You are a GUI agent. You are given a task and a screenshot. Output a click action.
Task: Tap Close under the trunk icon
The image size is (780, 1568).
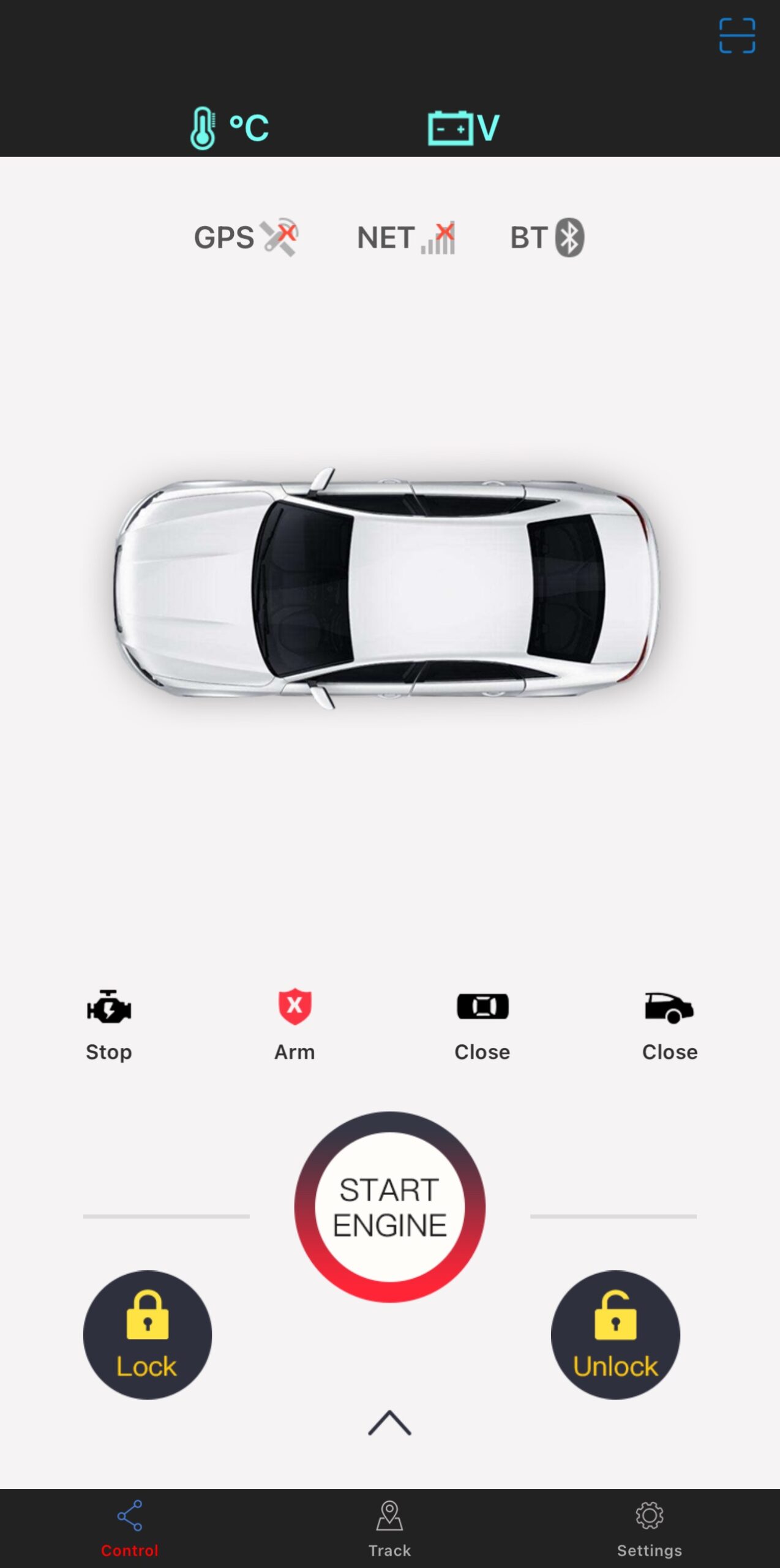[670, 1052]
